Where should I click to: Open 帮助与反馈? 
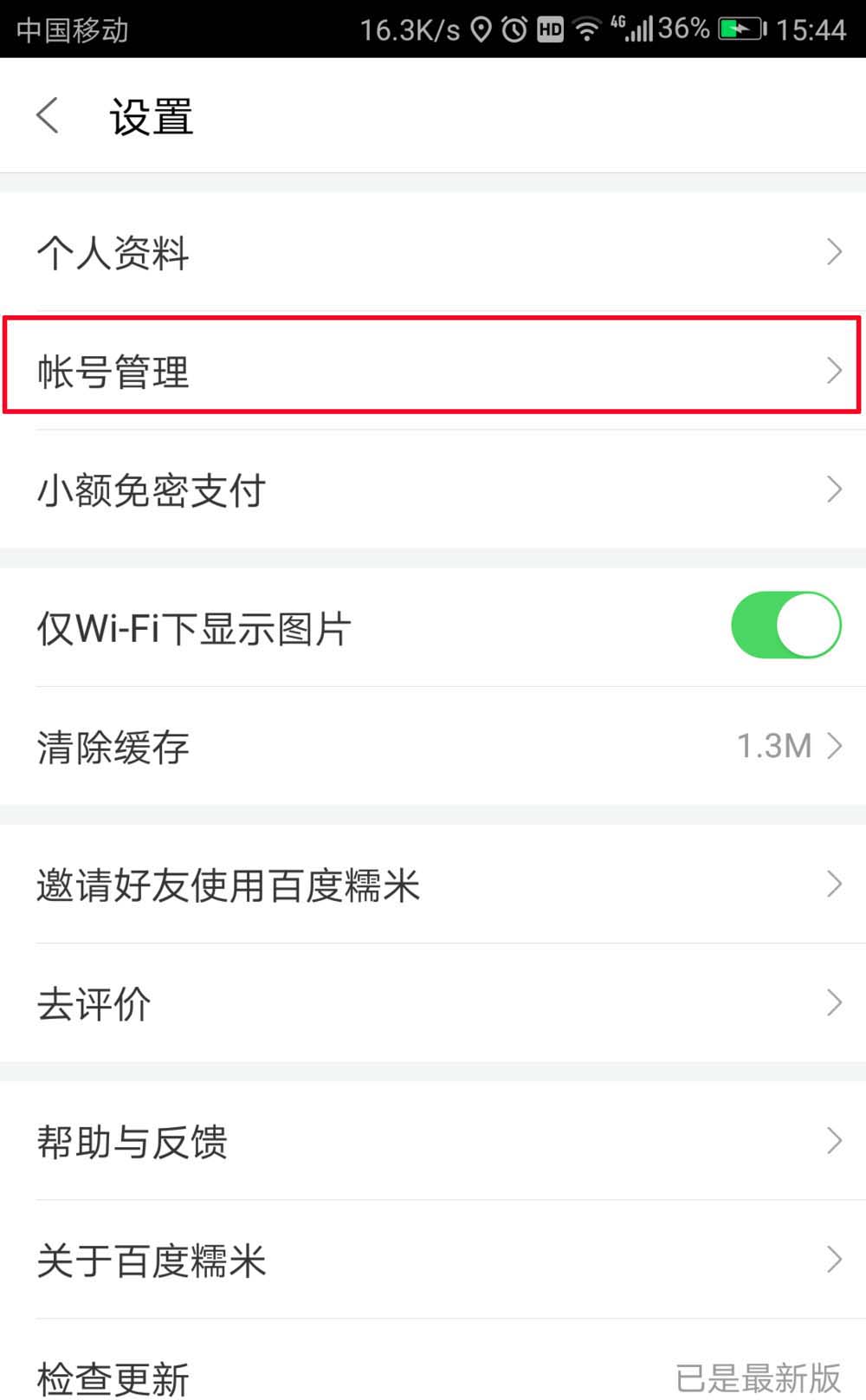pyautogui.click(x=433, y=1141)
